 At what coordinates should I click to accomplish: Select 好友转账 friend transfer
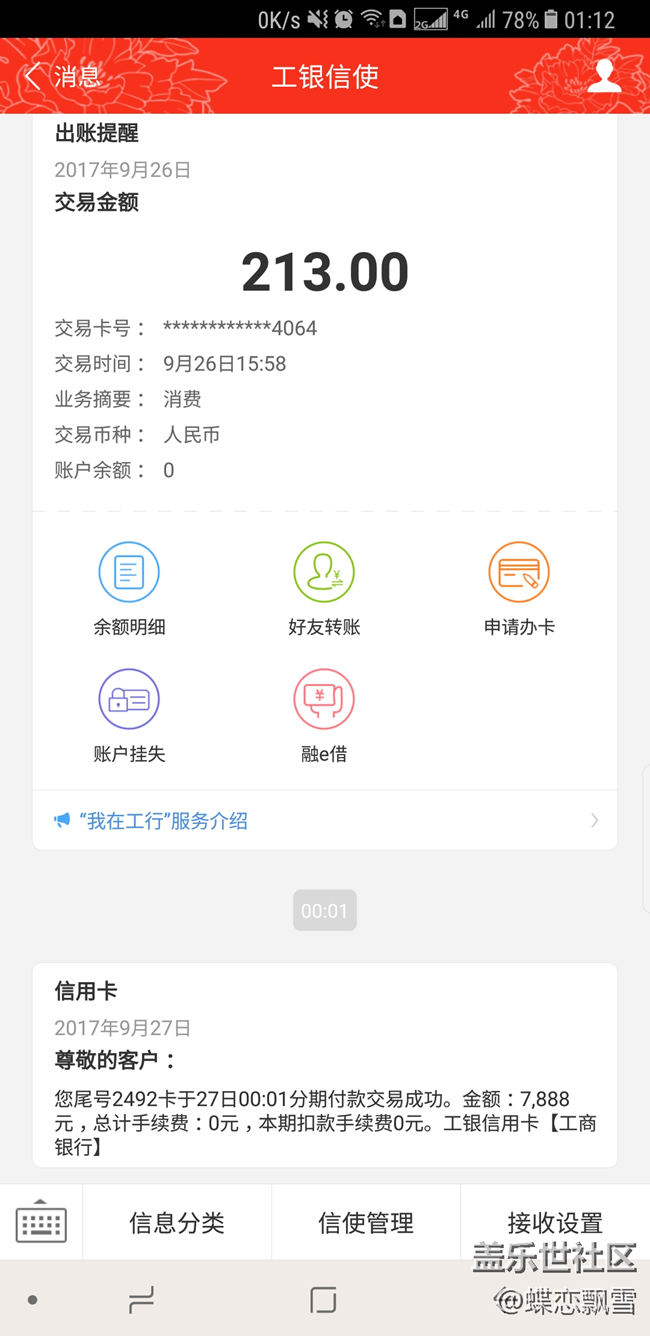(324, 589)
